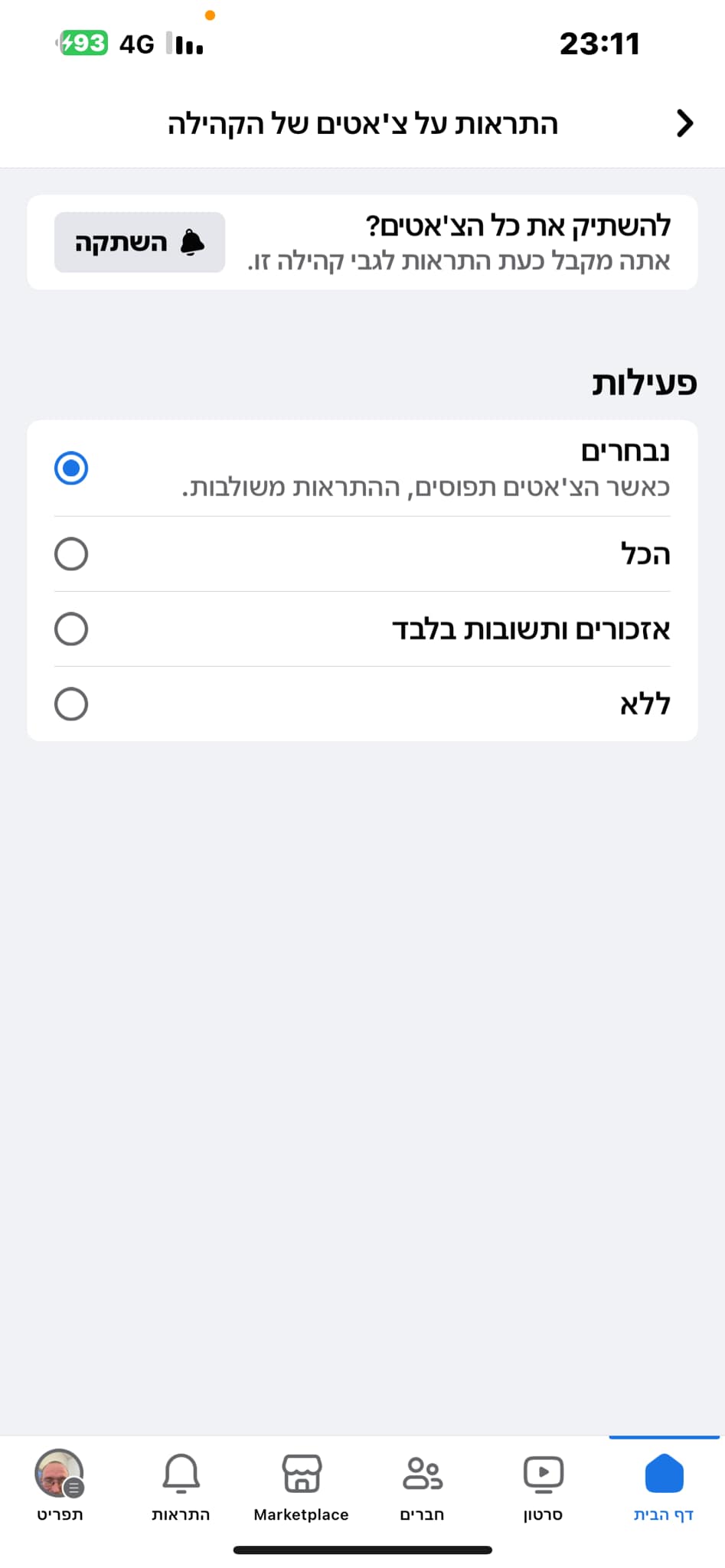This screenshot has height=1568, width=725.
Task: Go back using the header arrow
Action: [684, 123]
